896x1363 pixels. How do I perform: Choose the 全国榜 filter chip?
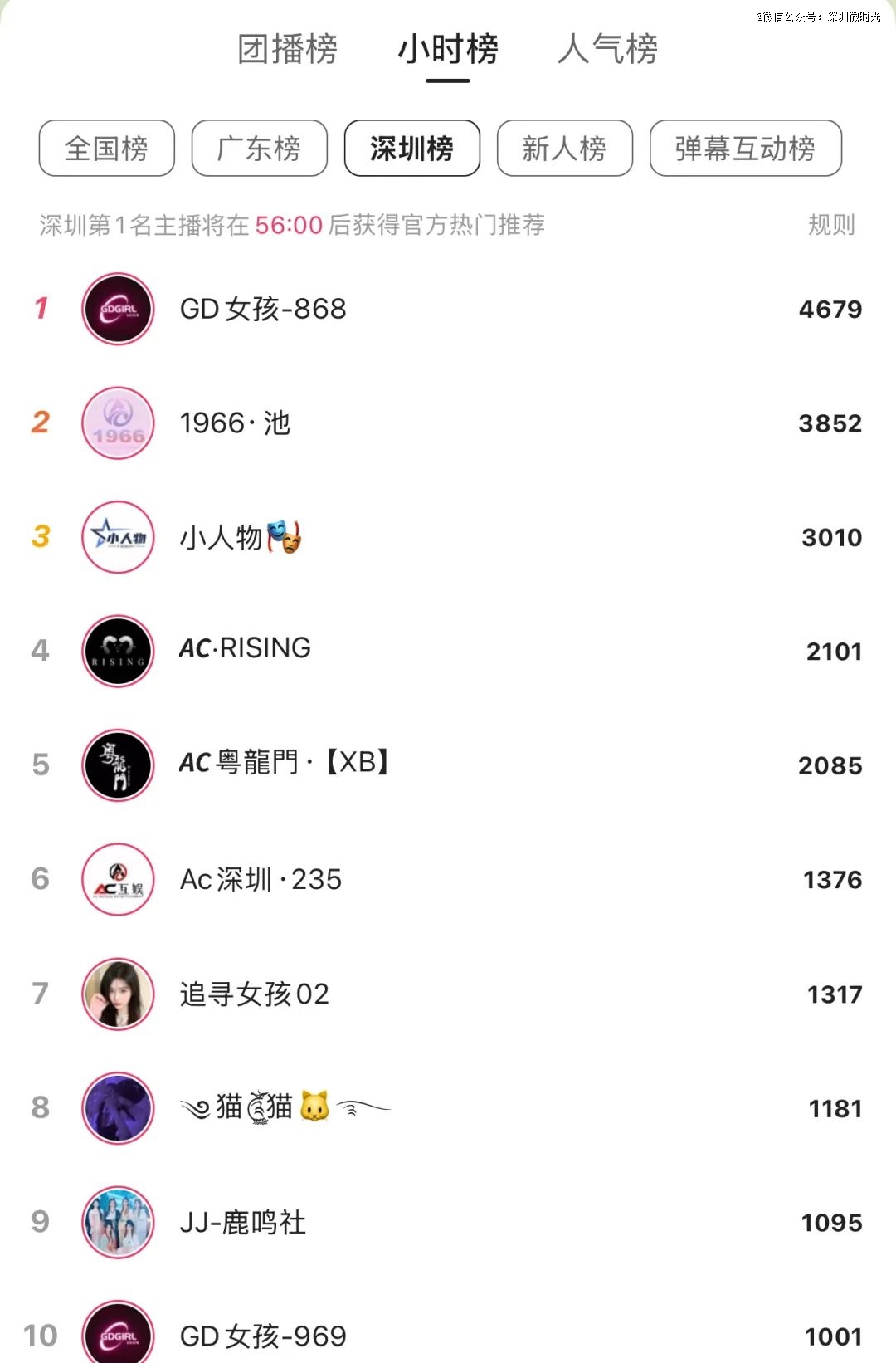(107, 149)
